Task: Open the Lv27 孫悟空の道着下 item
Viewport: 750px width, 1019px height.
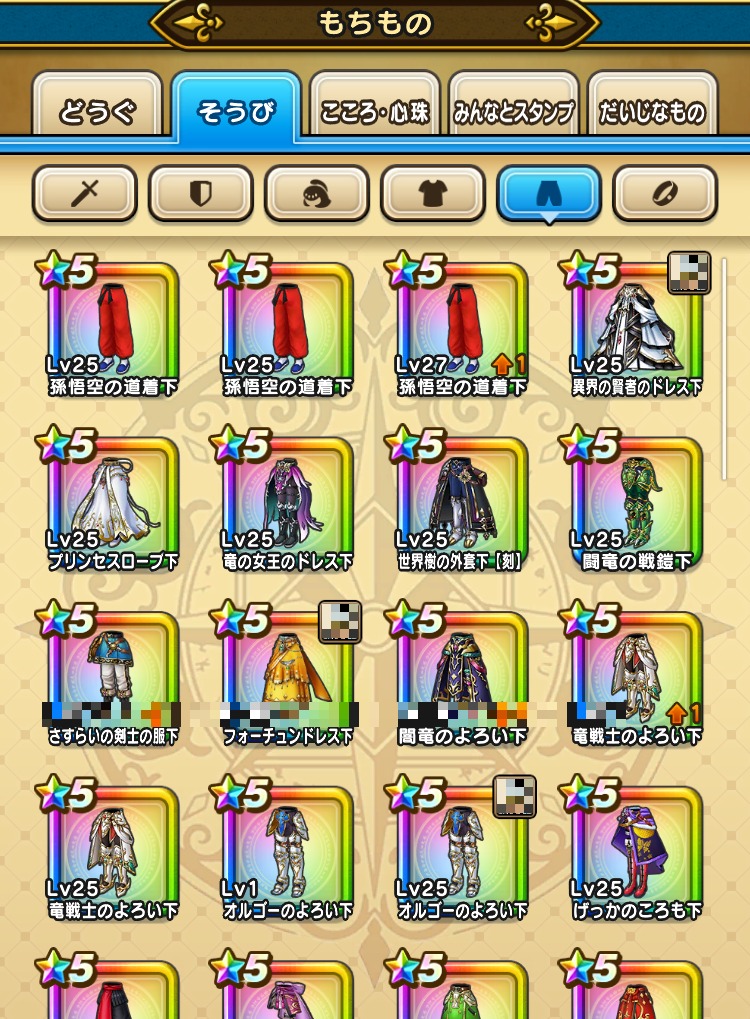Action: pos(462,330)
